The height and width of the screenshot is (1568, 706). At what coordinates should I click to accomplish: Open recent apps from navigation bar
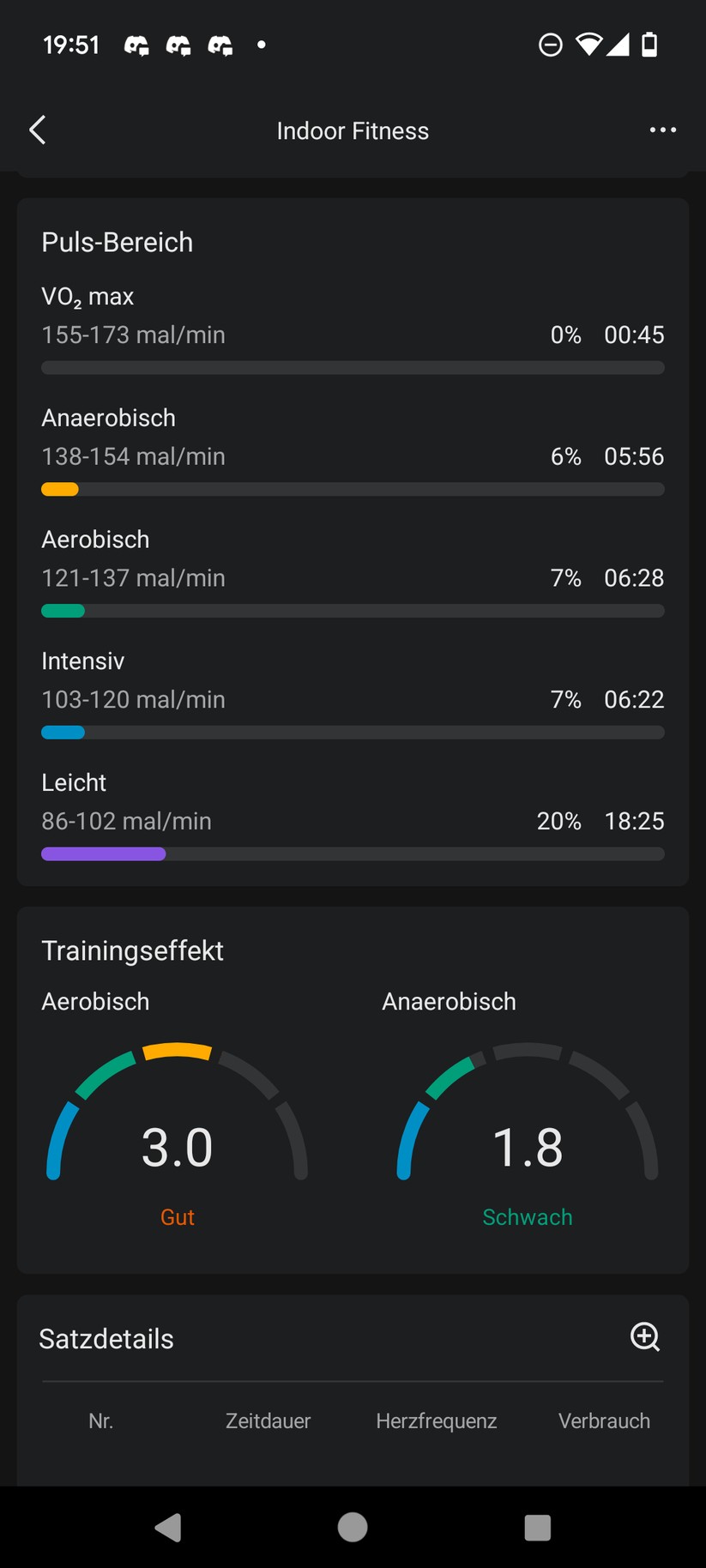pos(537,1527)
